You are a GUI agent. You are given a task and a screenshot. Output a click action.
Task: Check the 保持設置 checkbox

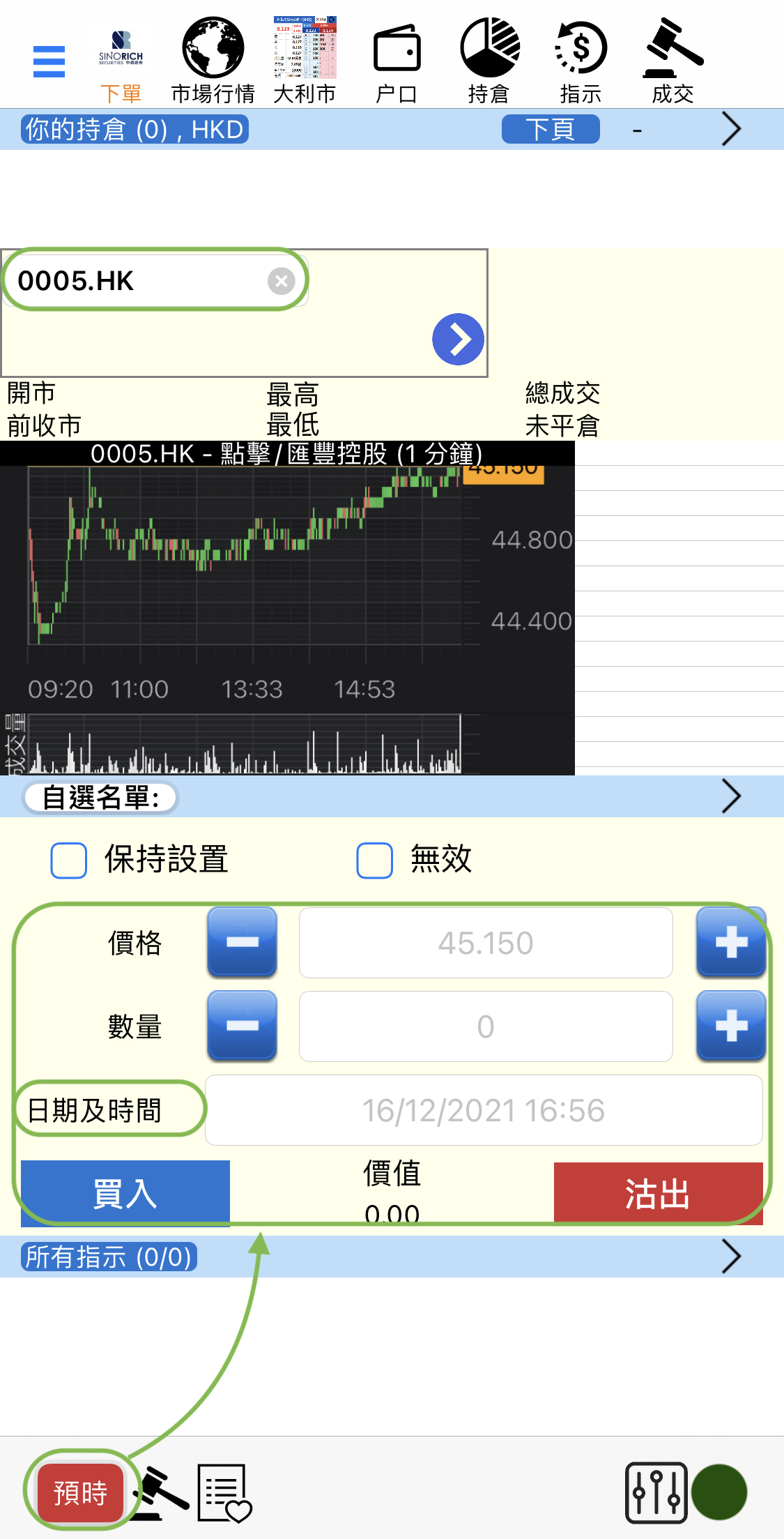coord(69,860)
